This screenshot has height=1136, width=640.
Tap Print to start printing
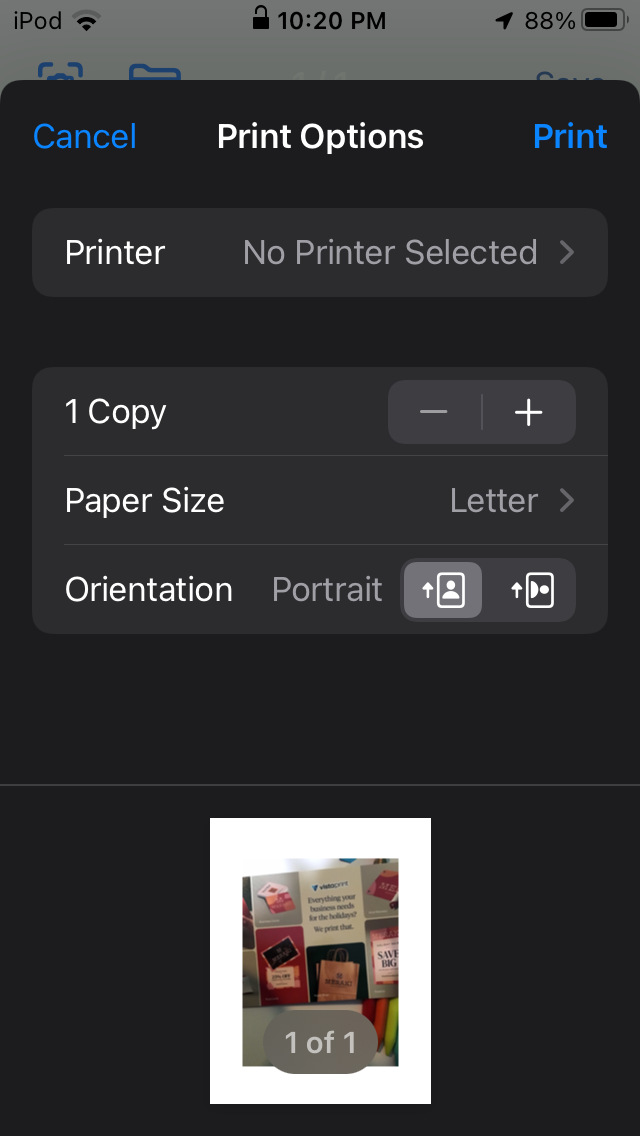[570, 136]
